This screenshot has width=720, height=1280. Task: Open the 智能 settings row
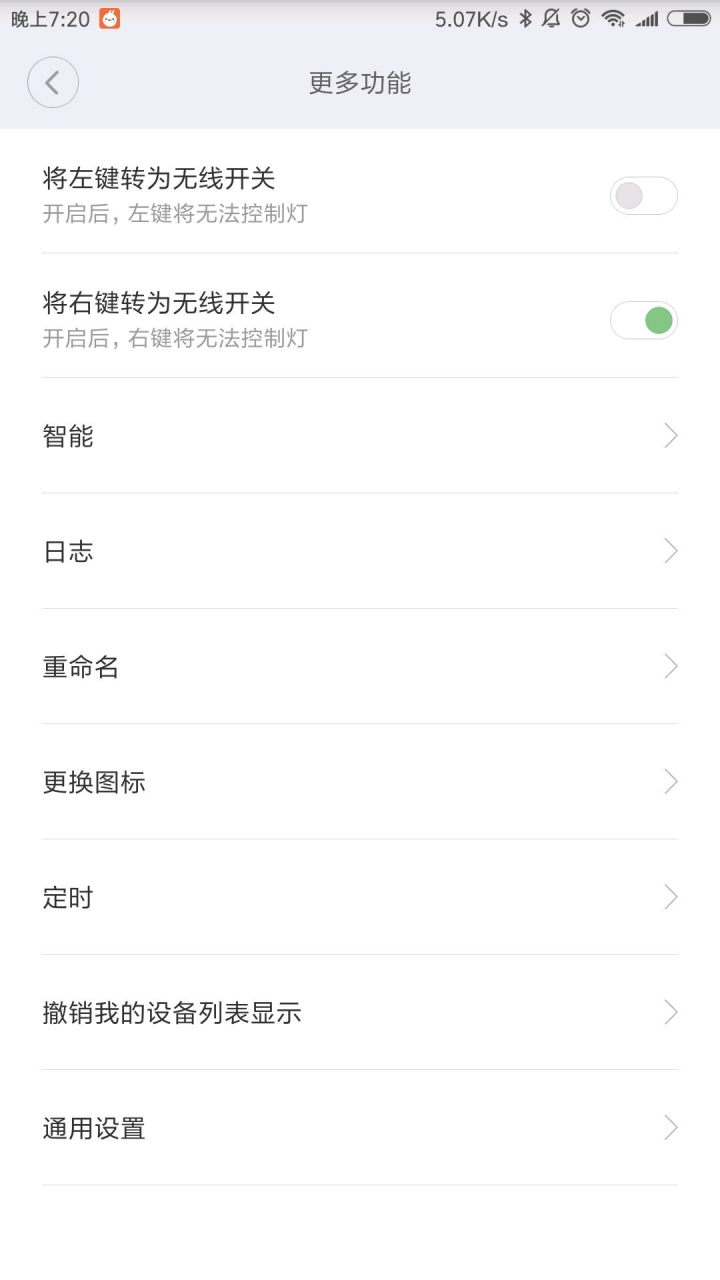tap(360, 436)
